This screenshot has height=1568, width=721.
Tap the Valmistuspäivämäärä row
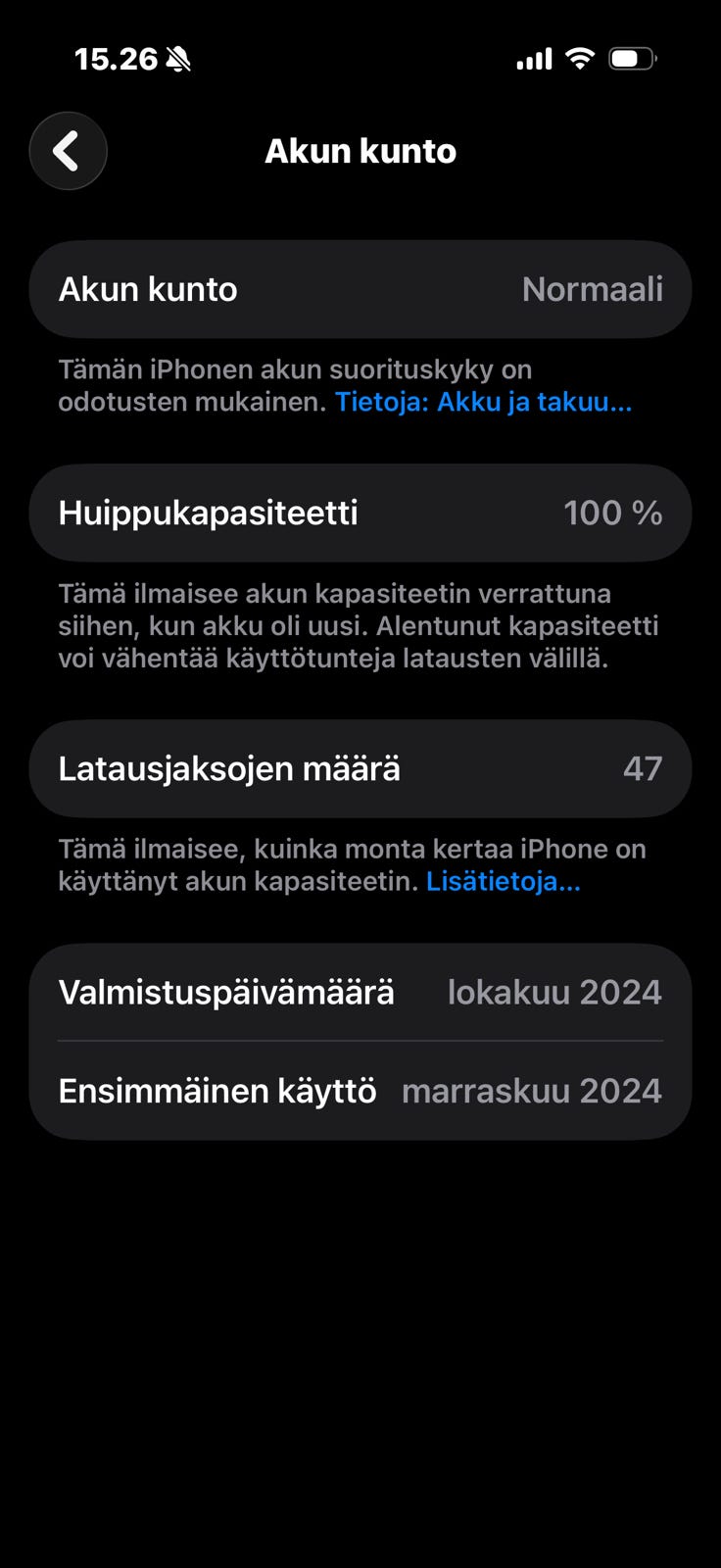click(360, 992)
